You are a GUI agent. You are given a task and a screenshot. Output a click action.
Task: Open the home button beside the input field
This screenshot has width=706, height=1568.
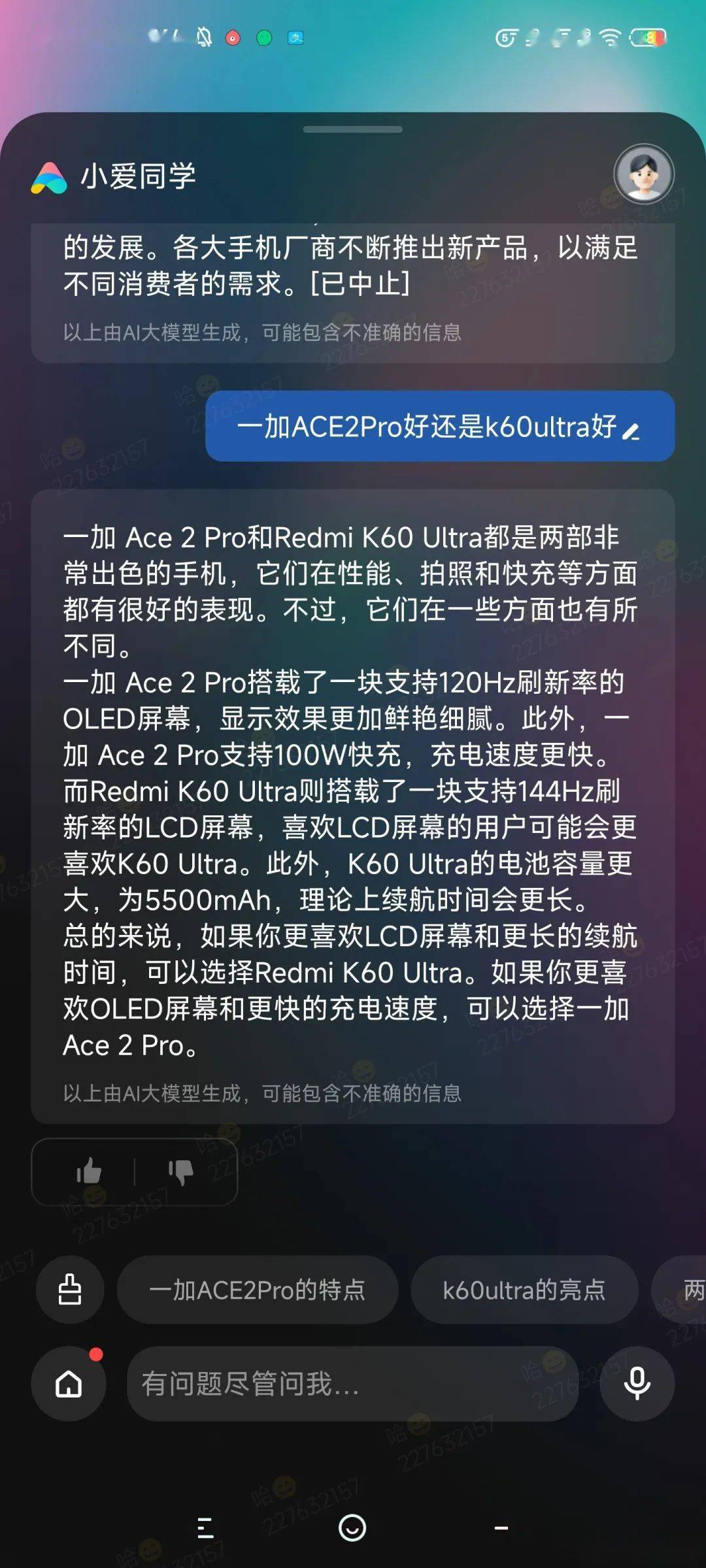69,1384
